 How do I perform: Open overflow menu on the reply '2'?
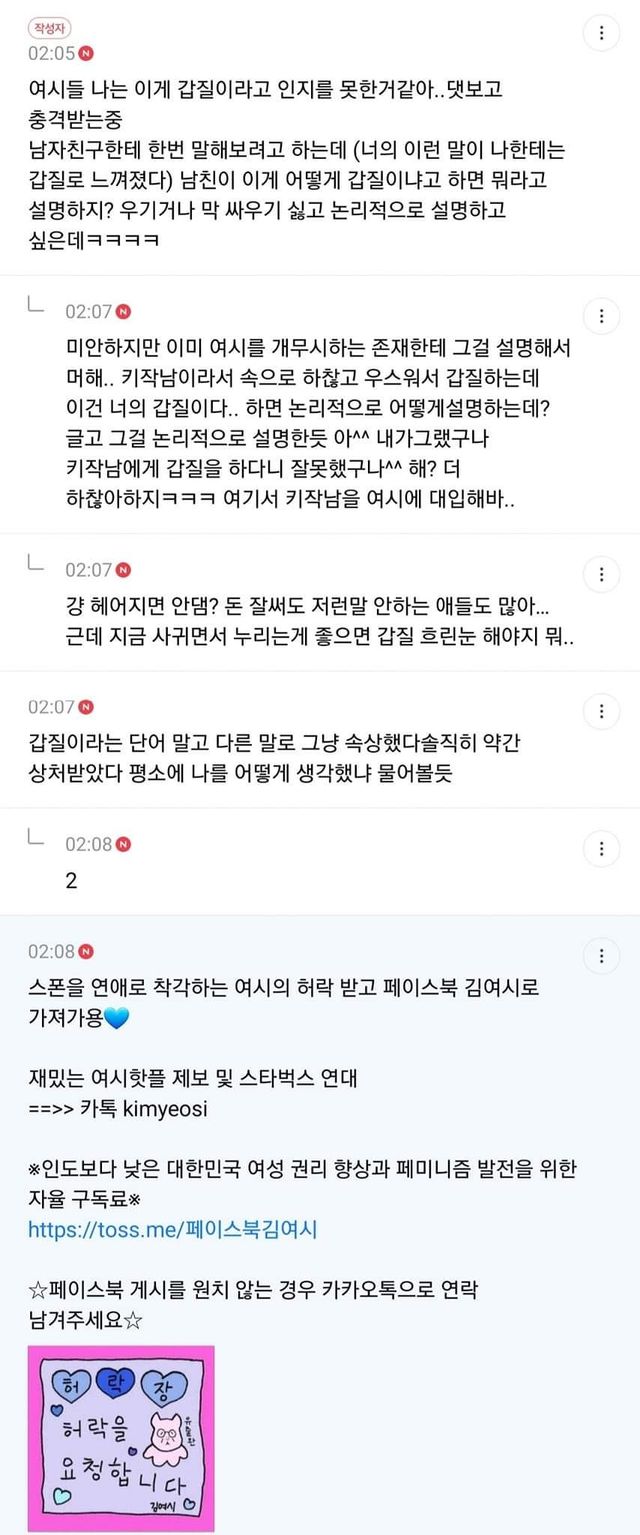pyautogui.click(x=601, y=850)
